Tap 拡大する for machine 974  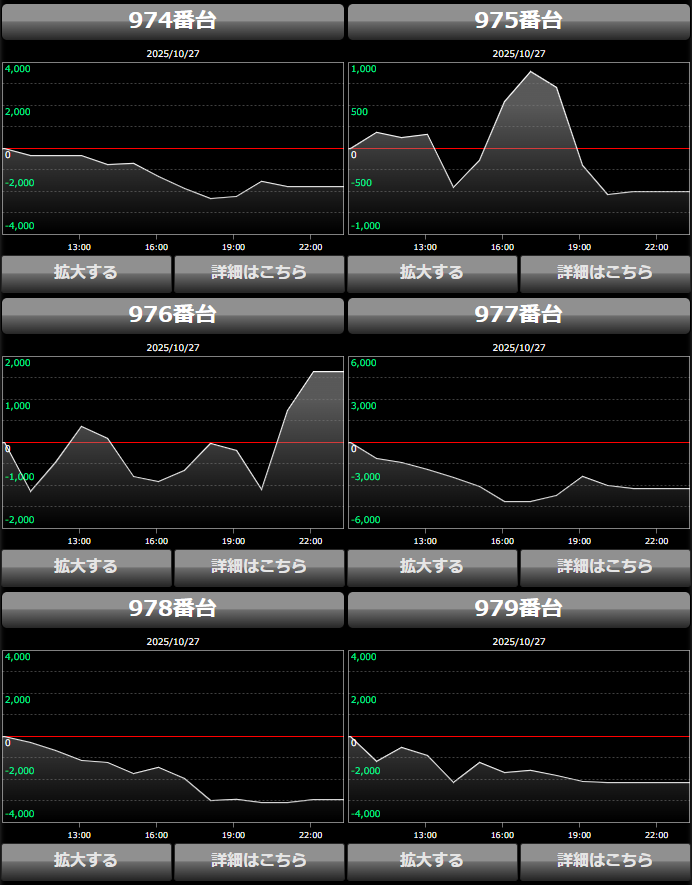86,273
